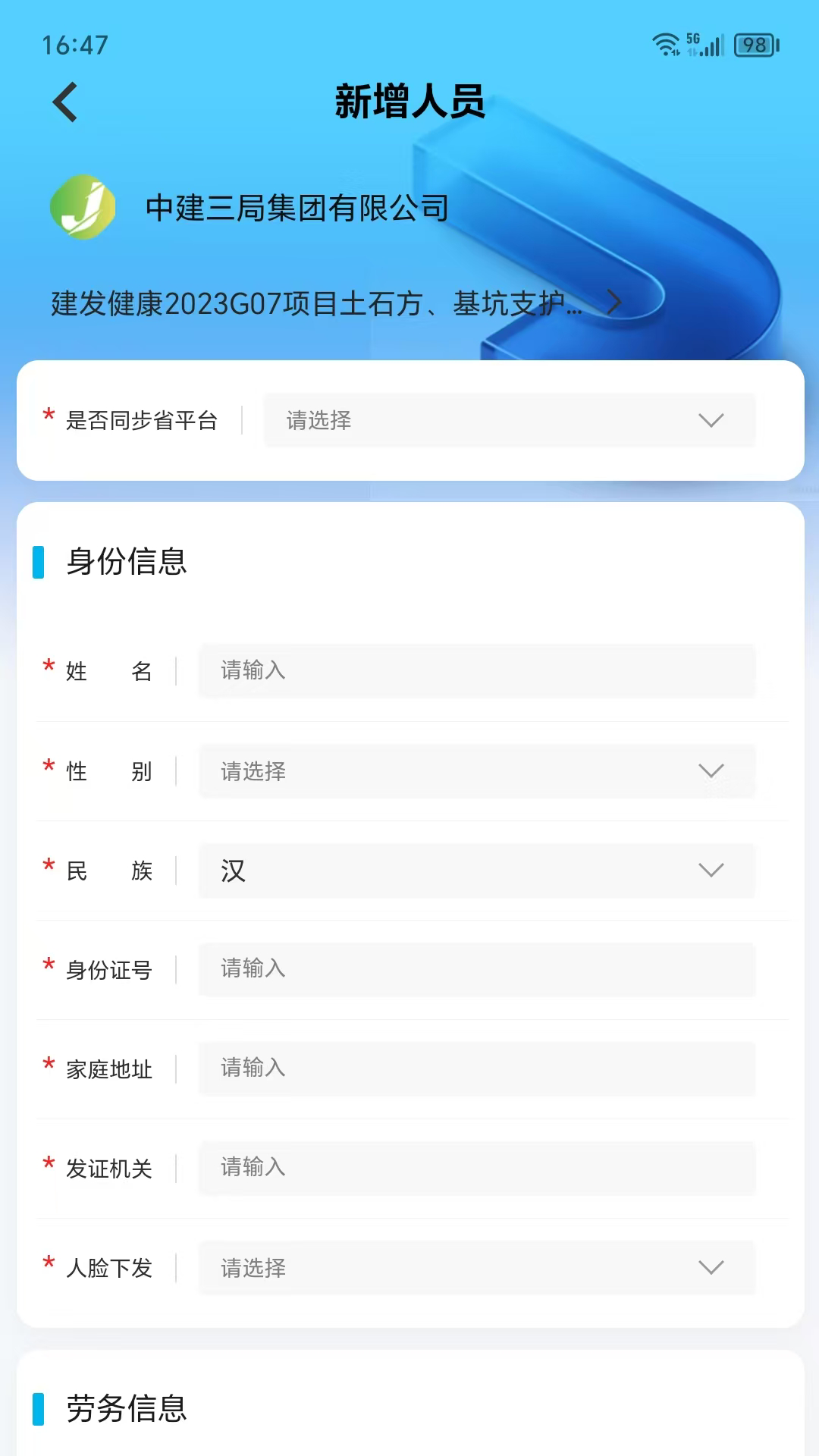
Task: Tap the Wi-Fi icon in status bar
Action: (666, 45)
